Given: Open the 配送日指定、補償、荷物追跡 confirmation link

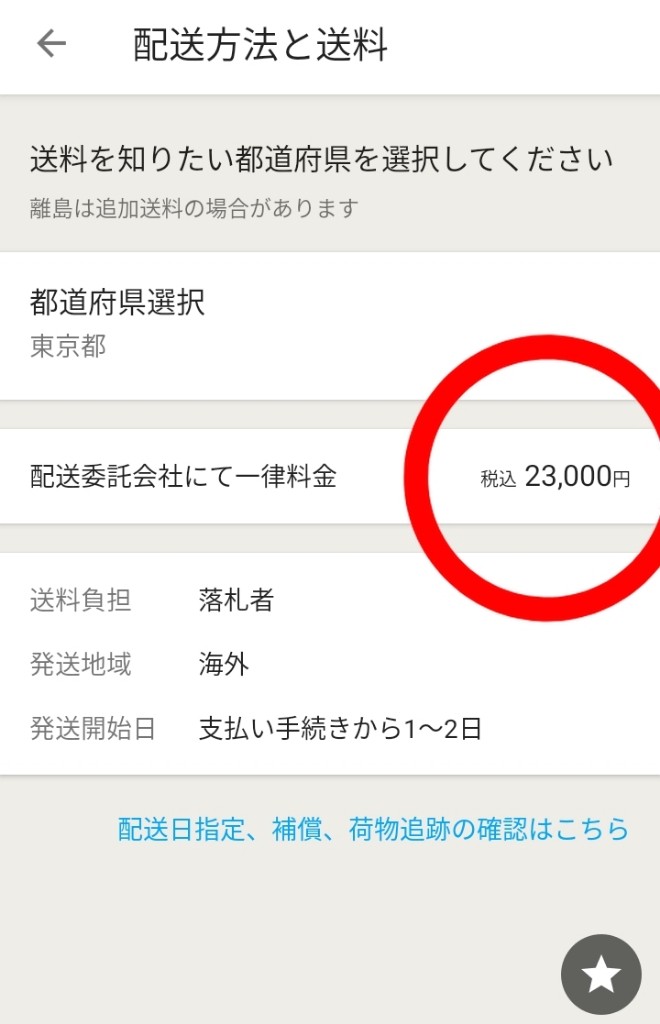Looking at the screenshot, I should [373, 829].
